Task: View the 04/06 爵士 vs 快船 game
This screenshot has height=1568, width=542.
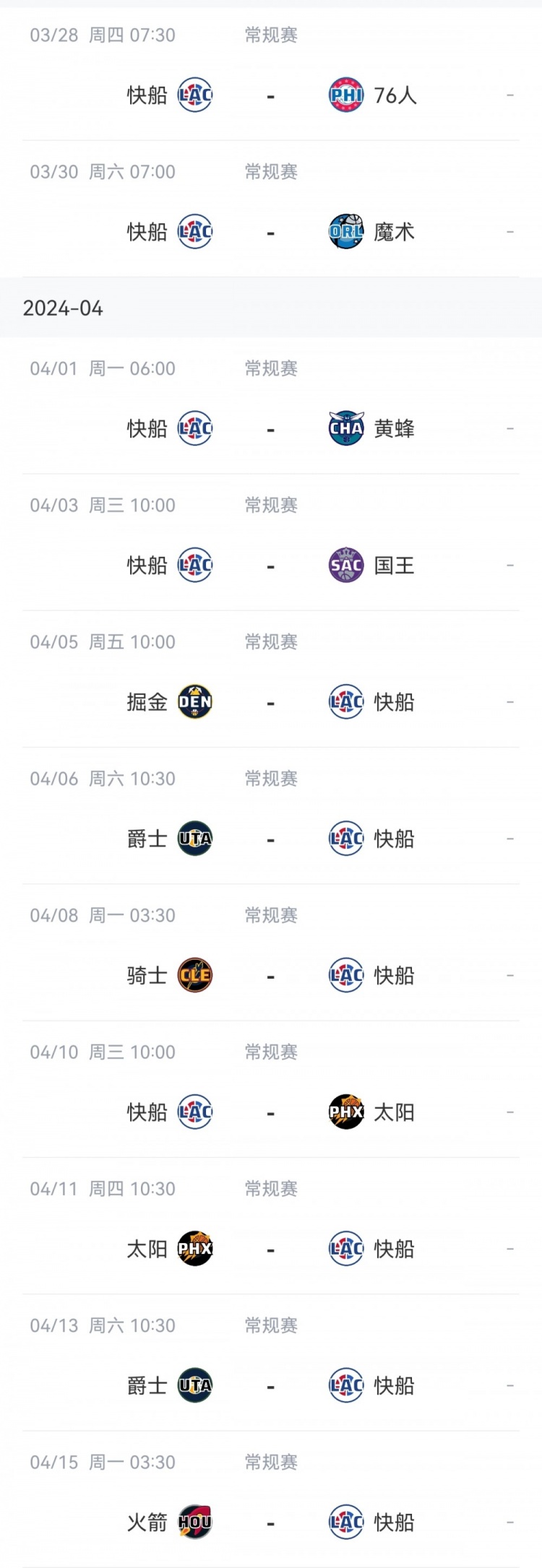Action: 271,839
